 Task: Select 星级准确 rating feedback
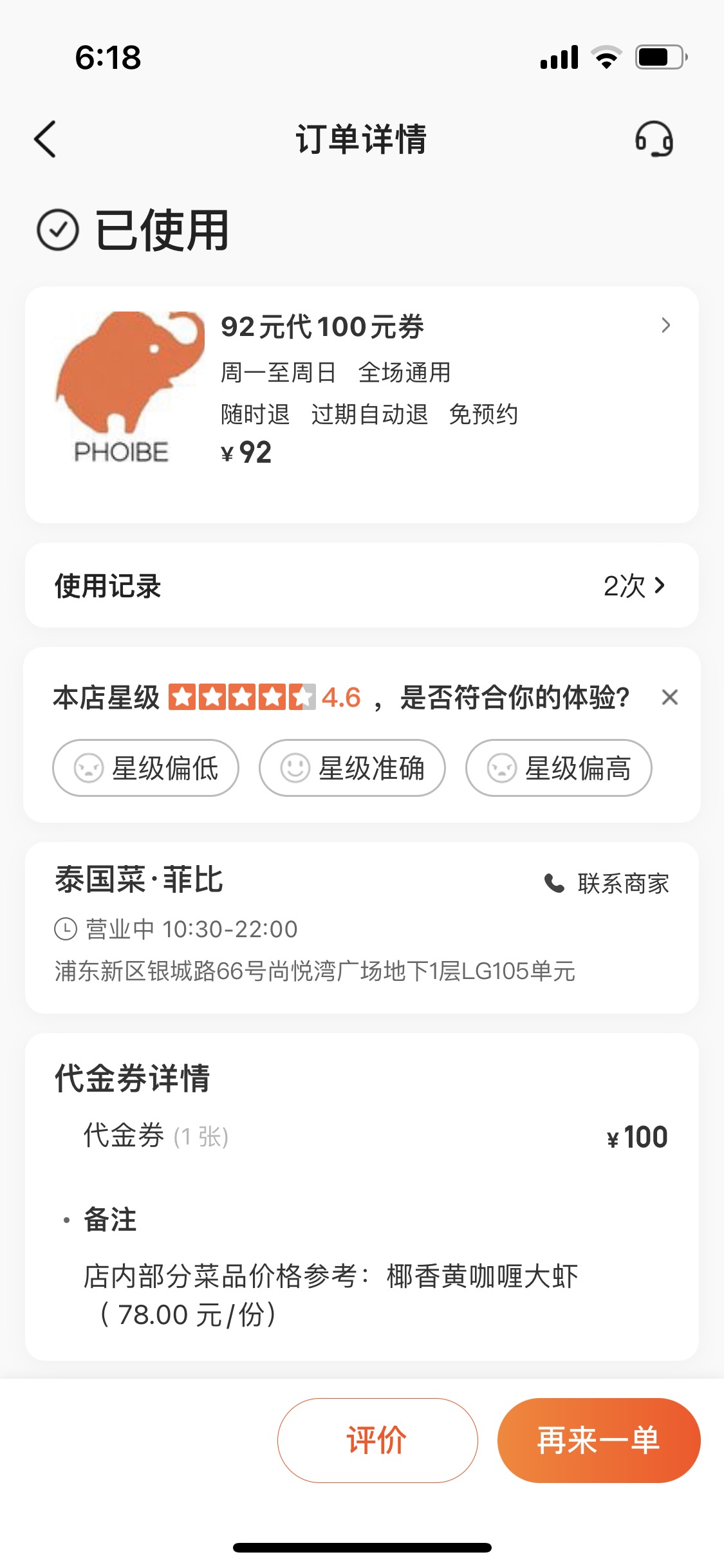point(353,768)
